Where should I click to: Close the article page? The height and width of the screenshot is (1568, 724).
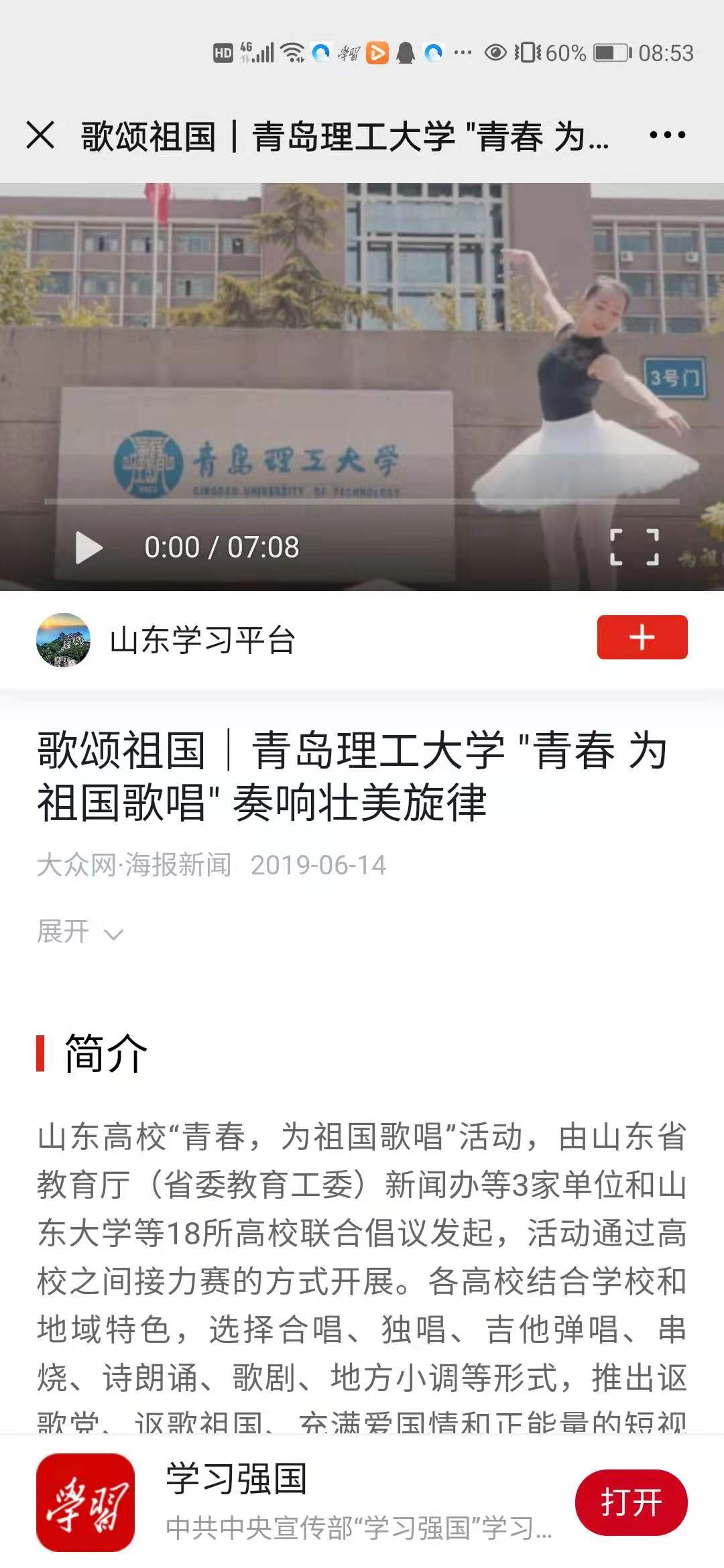click(40, 135)
